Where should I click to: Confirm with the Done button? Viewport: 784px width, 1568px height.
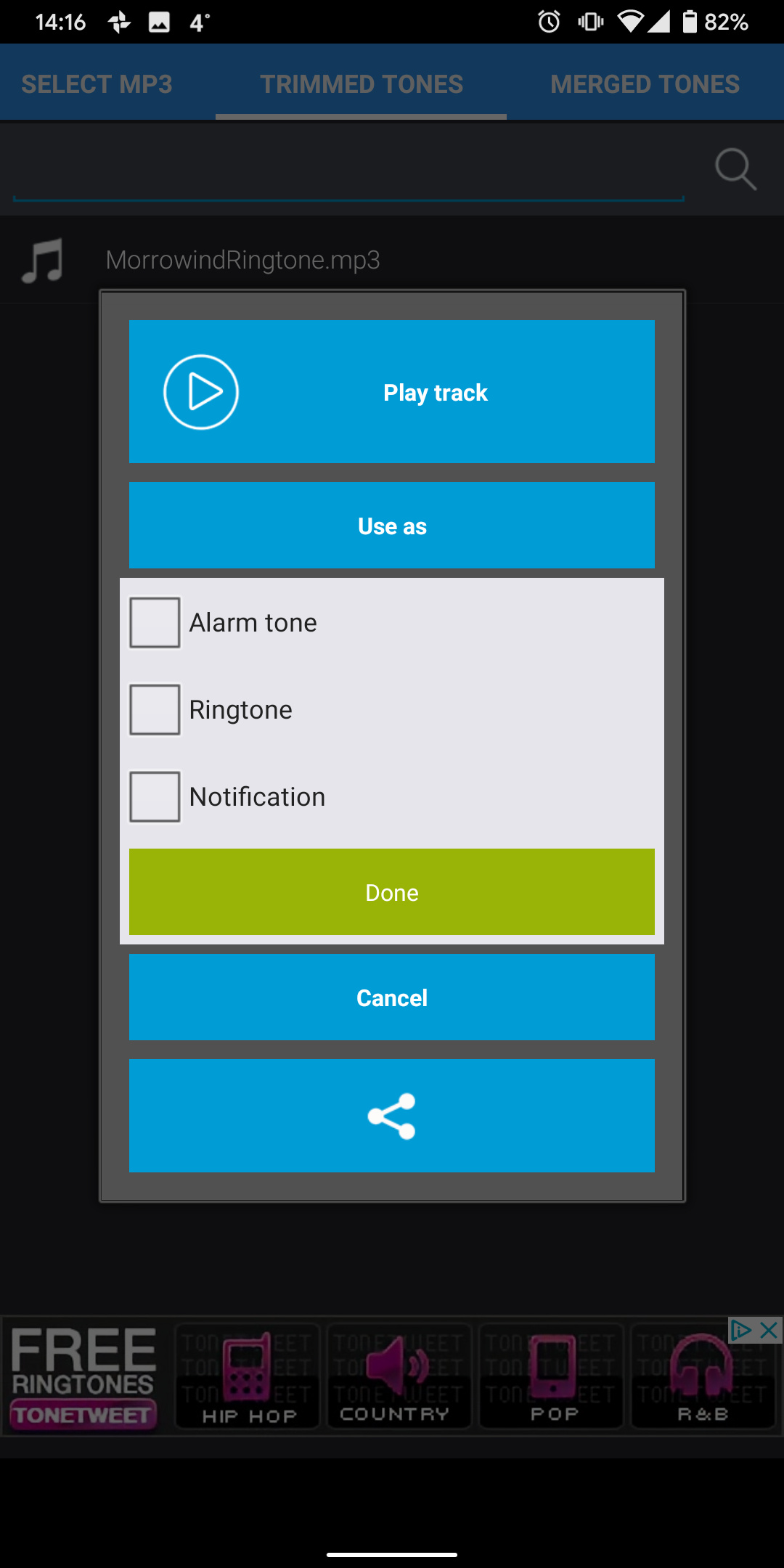tap(392, 892)
